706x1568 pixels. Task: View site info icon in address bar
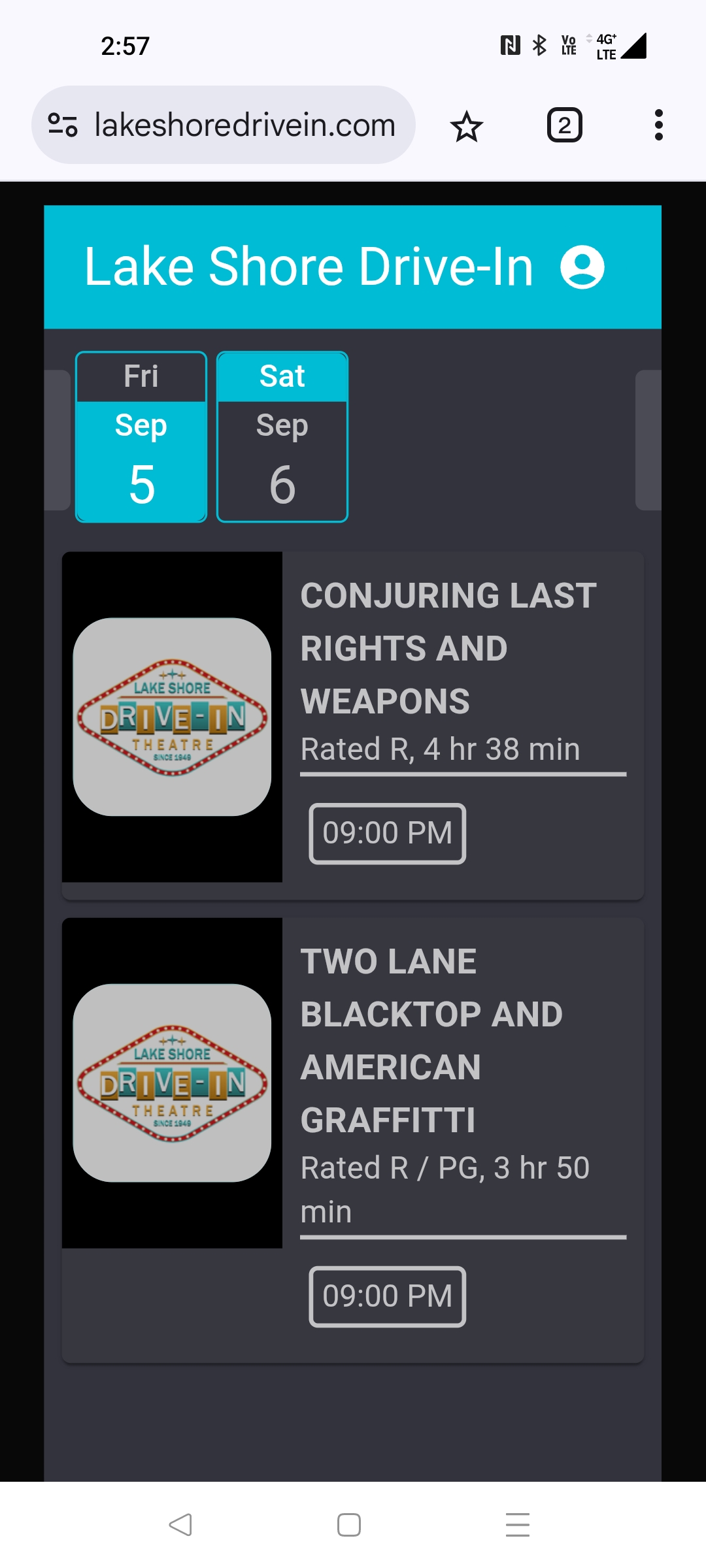pos(63,125)
